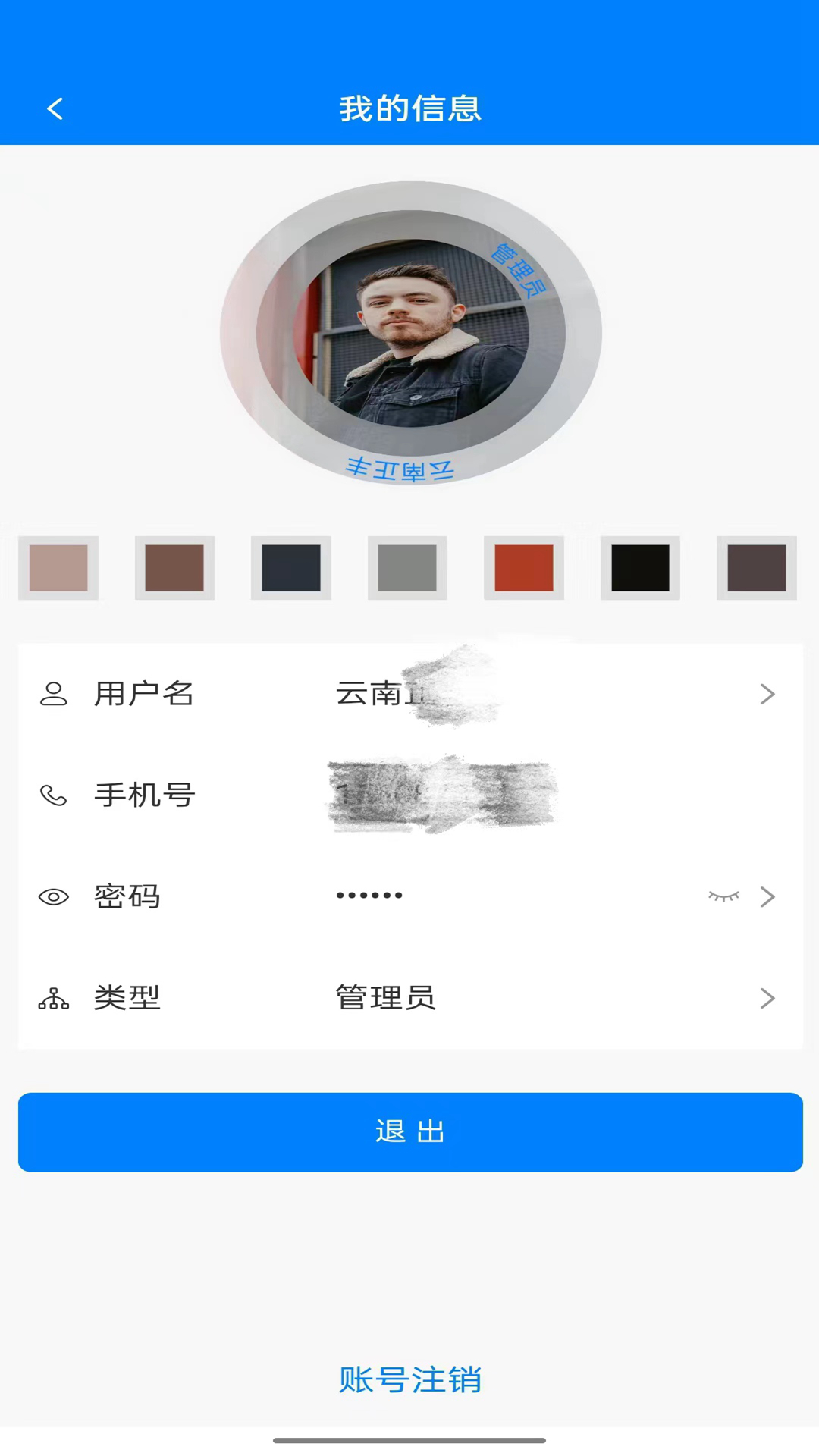The width and height of the screenshot is (819, 1456).
Task: Click the person icon beside 用户名
Action: 52,694
